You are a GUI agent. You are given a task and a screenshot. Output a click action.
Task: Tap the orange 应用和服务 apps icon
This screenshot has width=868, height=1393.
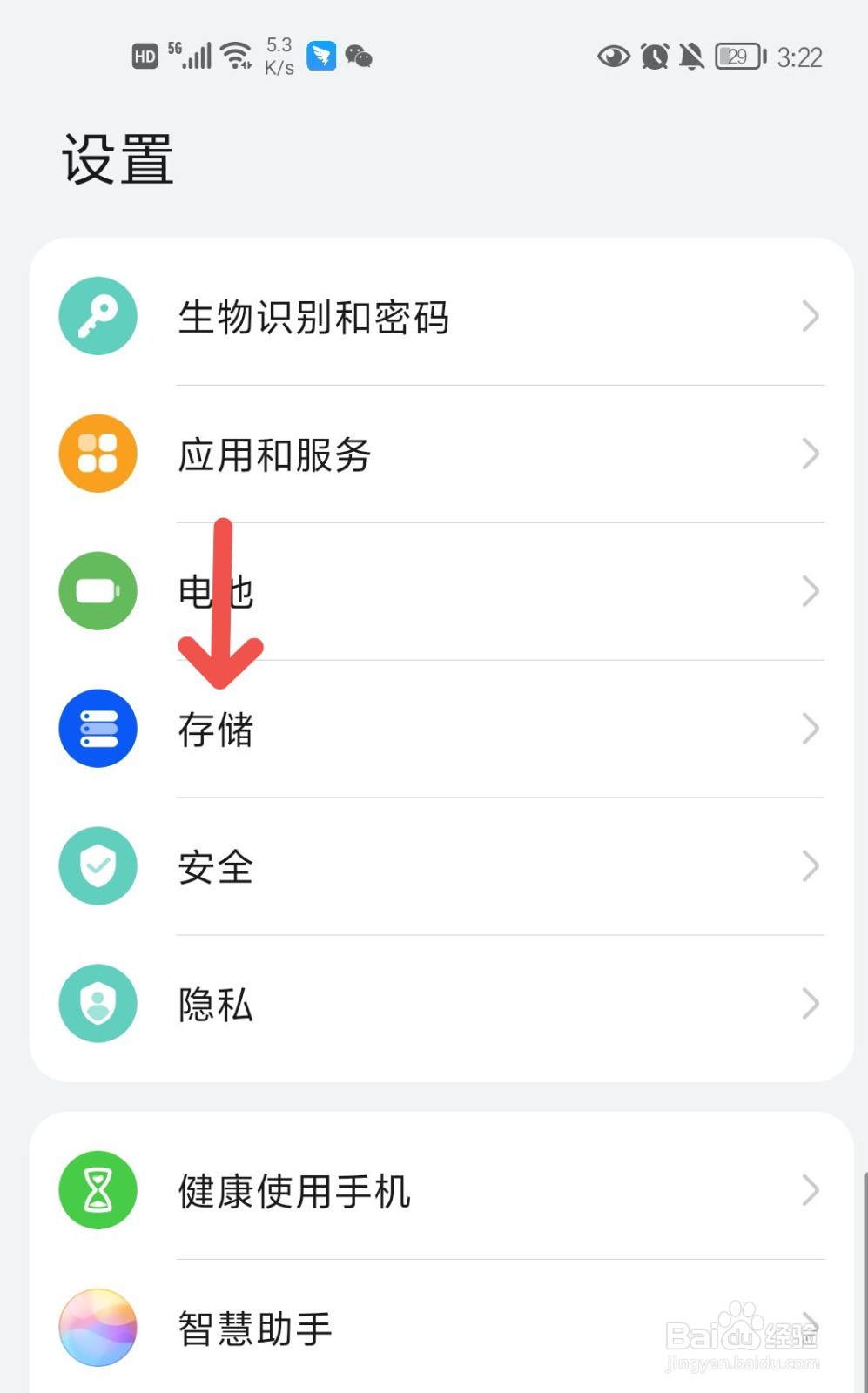97,454
